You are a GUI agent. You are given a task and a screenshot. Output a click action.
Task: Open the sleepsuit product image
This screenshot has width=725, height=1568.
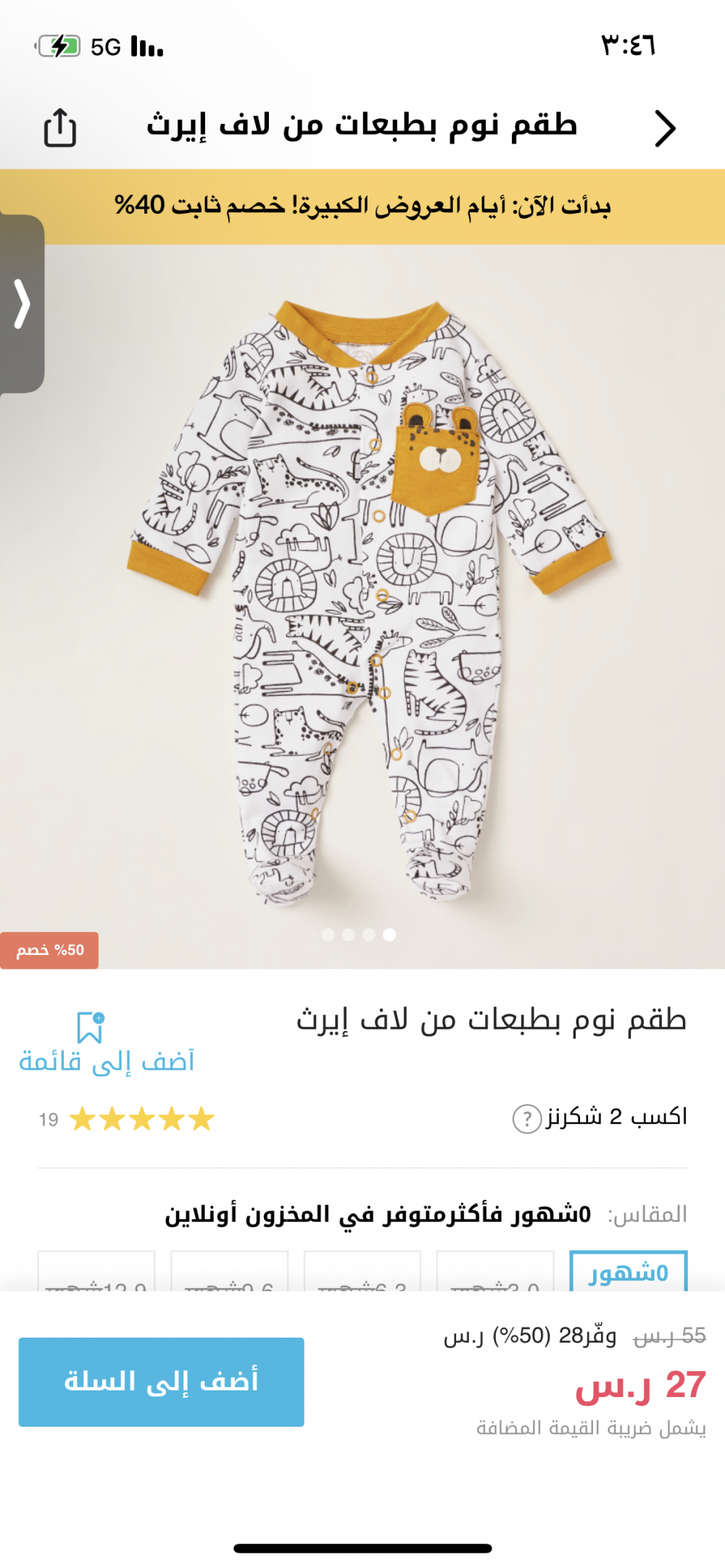coord(370,601)
